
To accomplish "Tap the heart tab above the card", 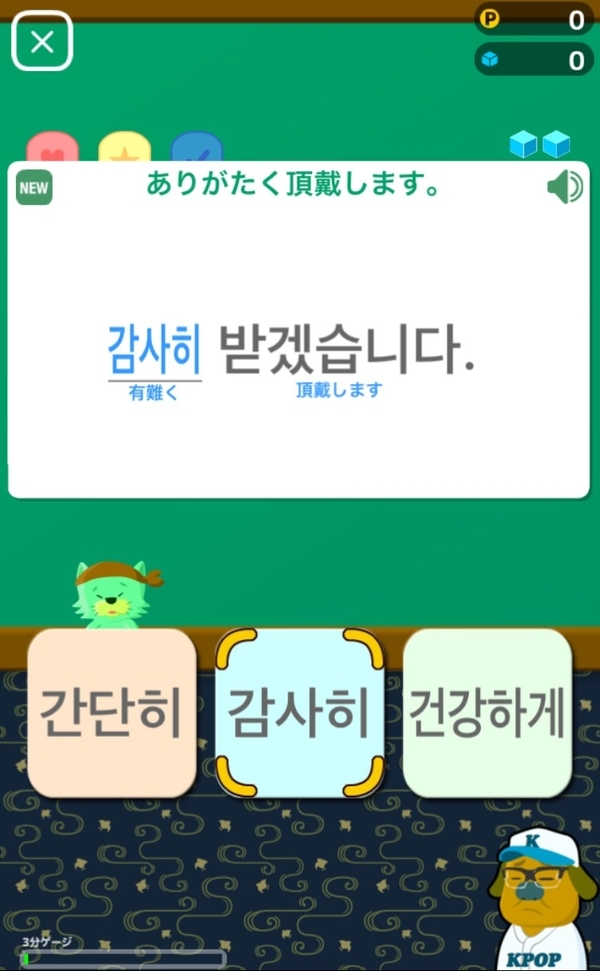I will pyautogui.click(x=52, y=148).
